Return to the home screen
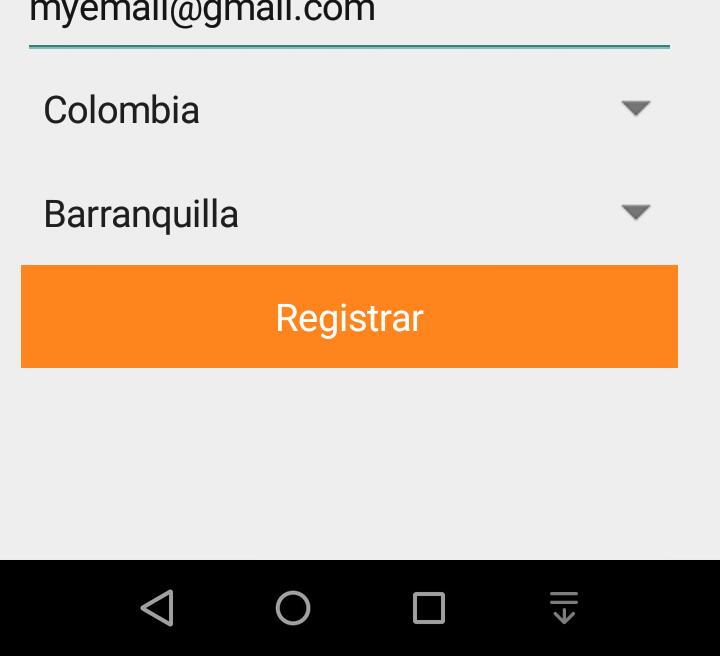720x656 pixels. (293, 608)
